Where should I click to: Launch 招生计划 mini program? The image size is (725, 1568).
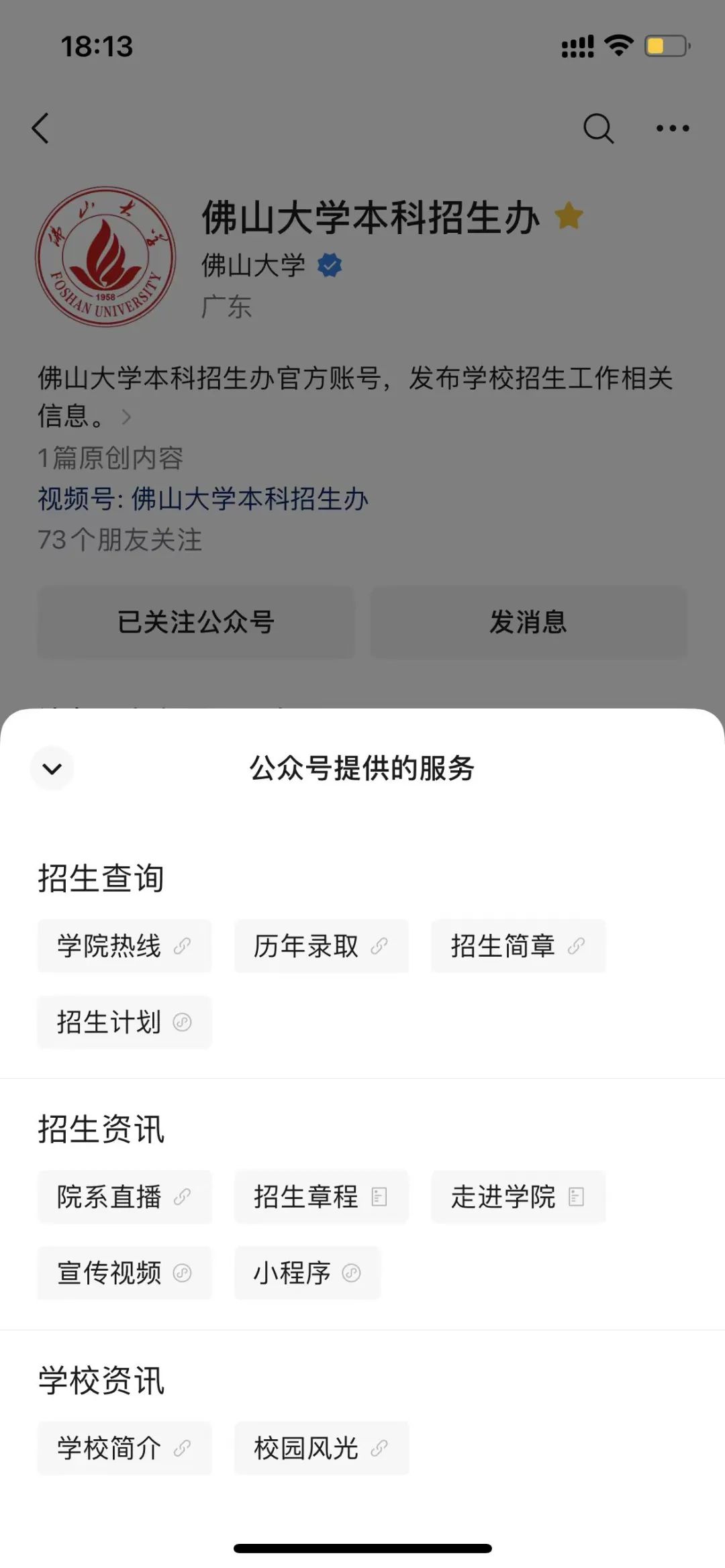124,1023
